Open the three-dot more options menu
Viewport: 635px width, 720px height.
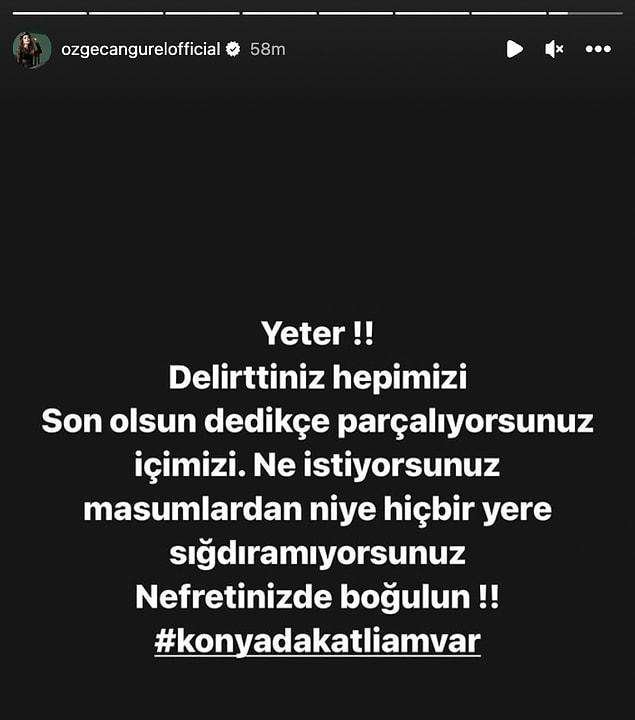pyautogui.click(x=598, y=49)
